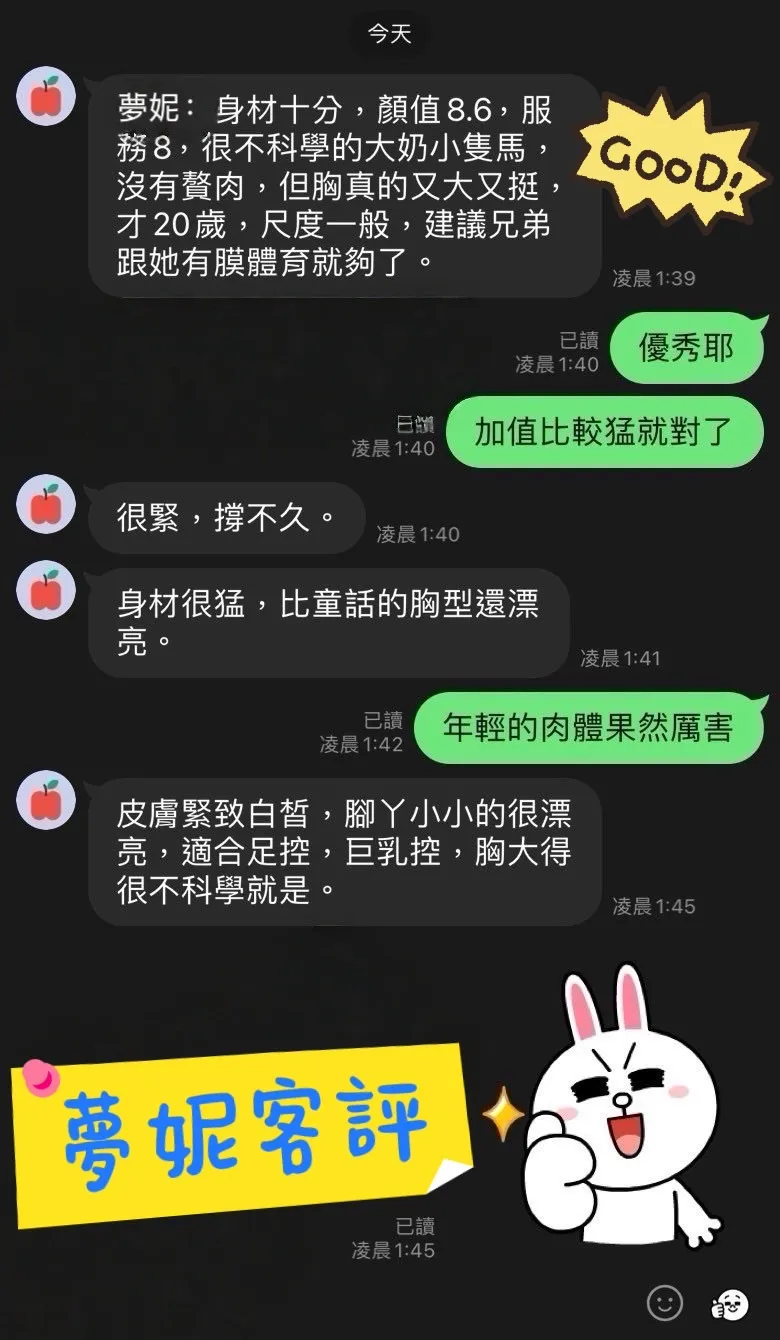Click the 年輕的肉體果然厲害 green bubble

[588, 729]
